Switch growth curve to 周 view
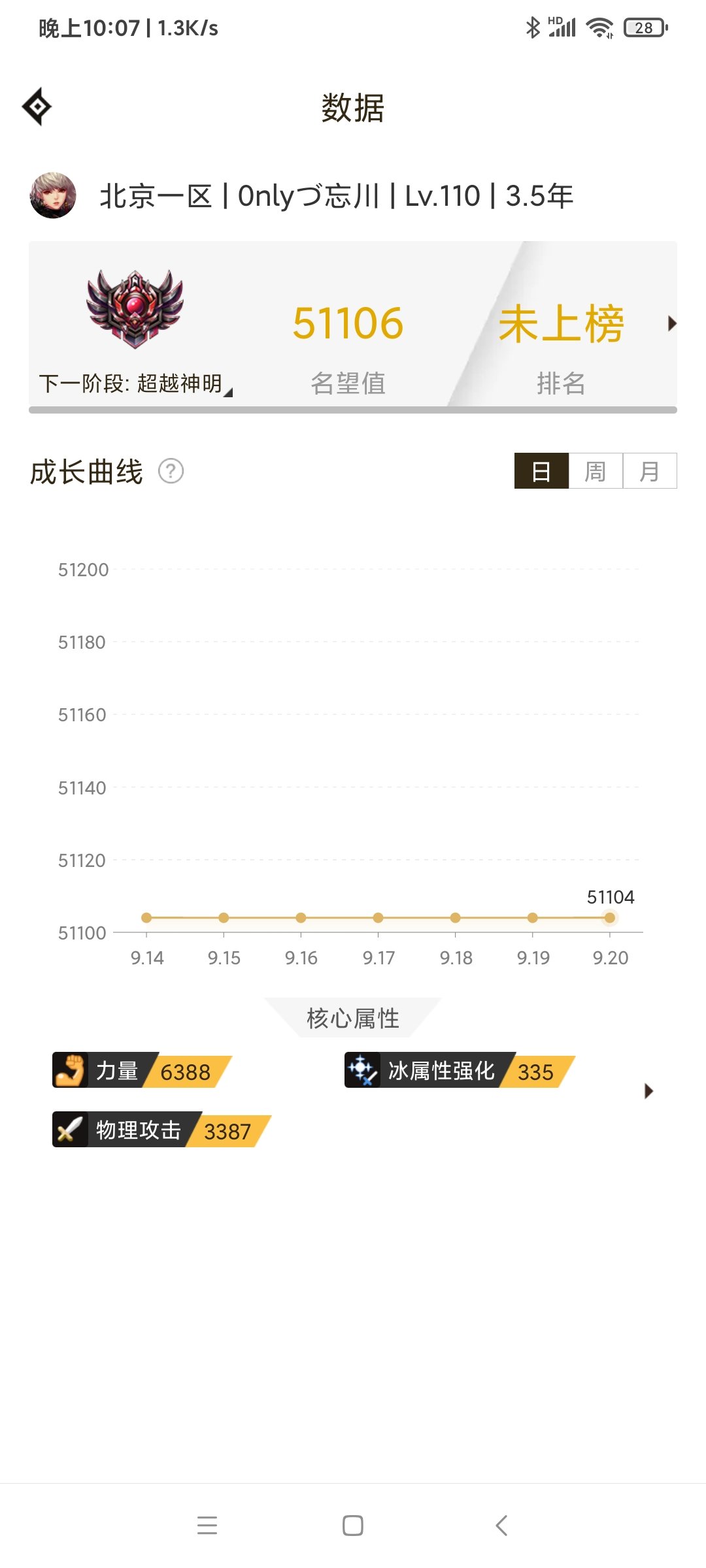 pyautogui.click(x=596, y=471)
